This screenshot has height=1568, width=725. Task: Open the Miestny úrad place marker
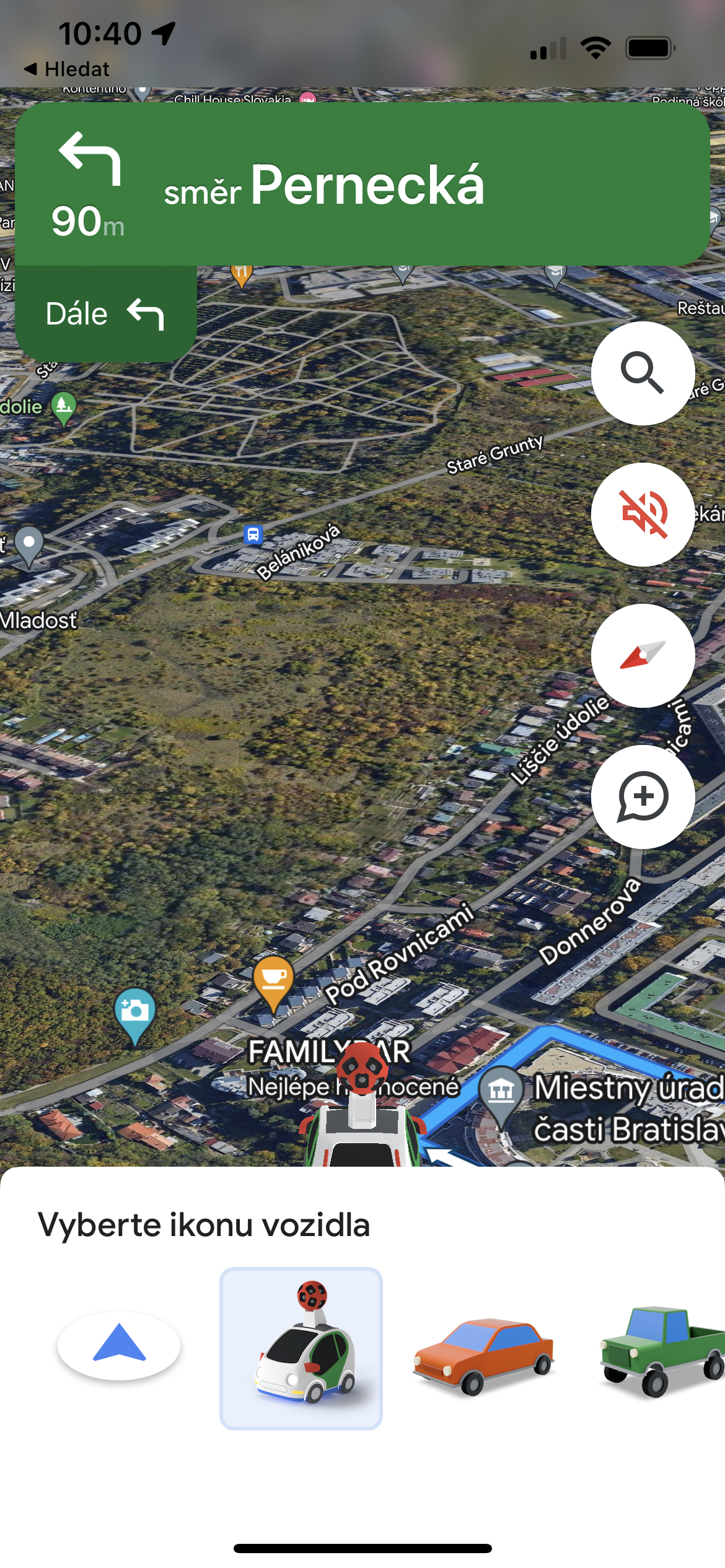pyautogui.click(x=501, y=1091)
